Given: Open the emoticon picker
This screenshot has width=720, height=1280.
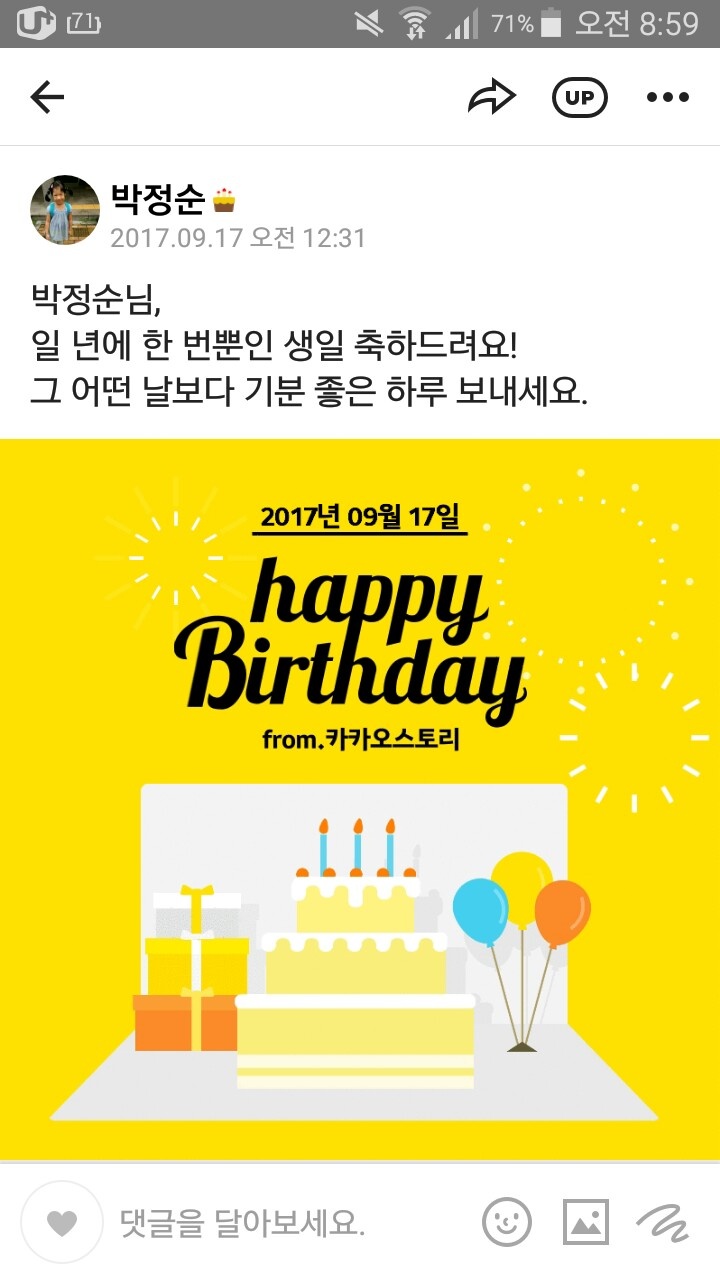Looking at the screenshot, I should [x=507, y=1222].
